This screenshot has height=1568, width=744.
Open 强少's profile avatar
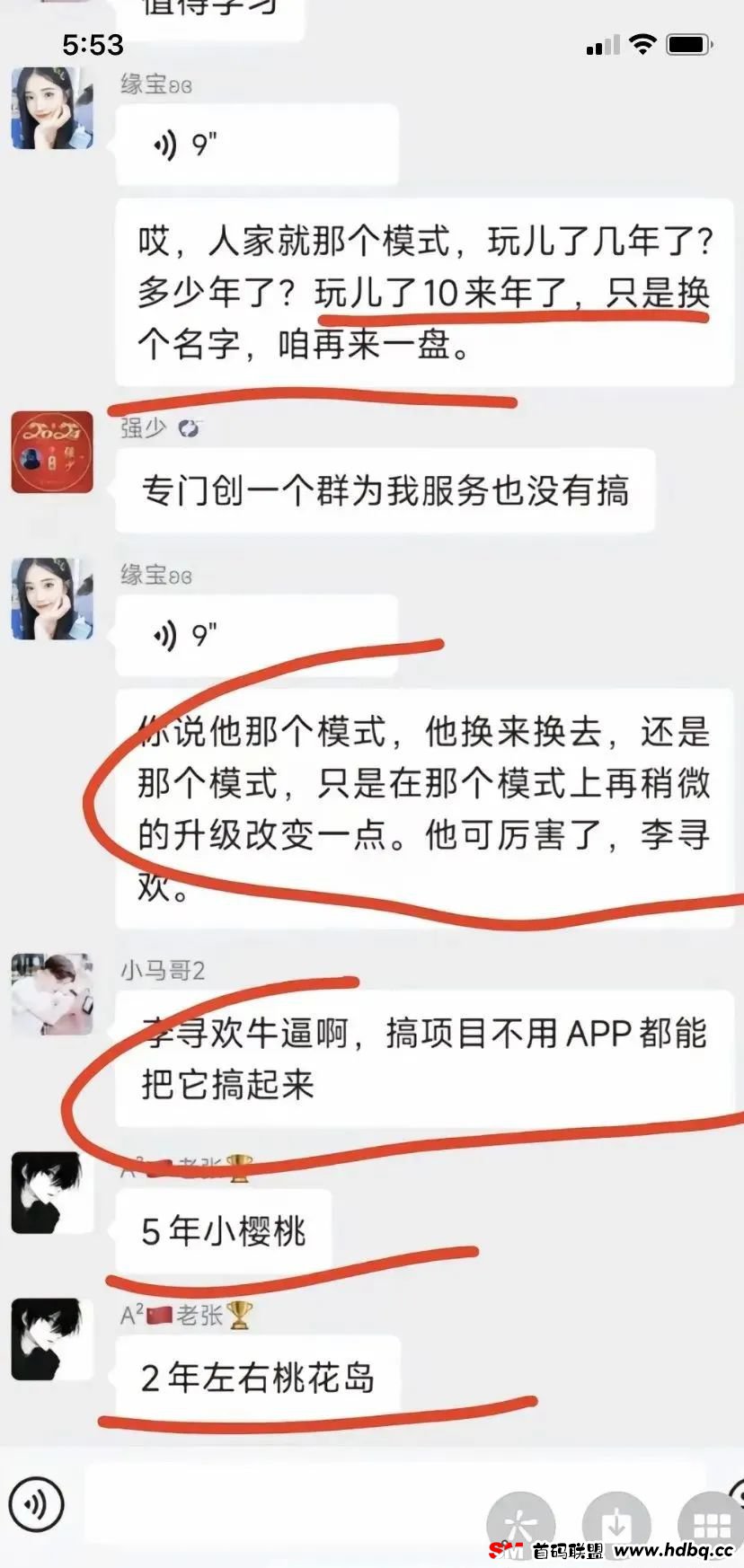click(52, 452)
